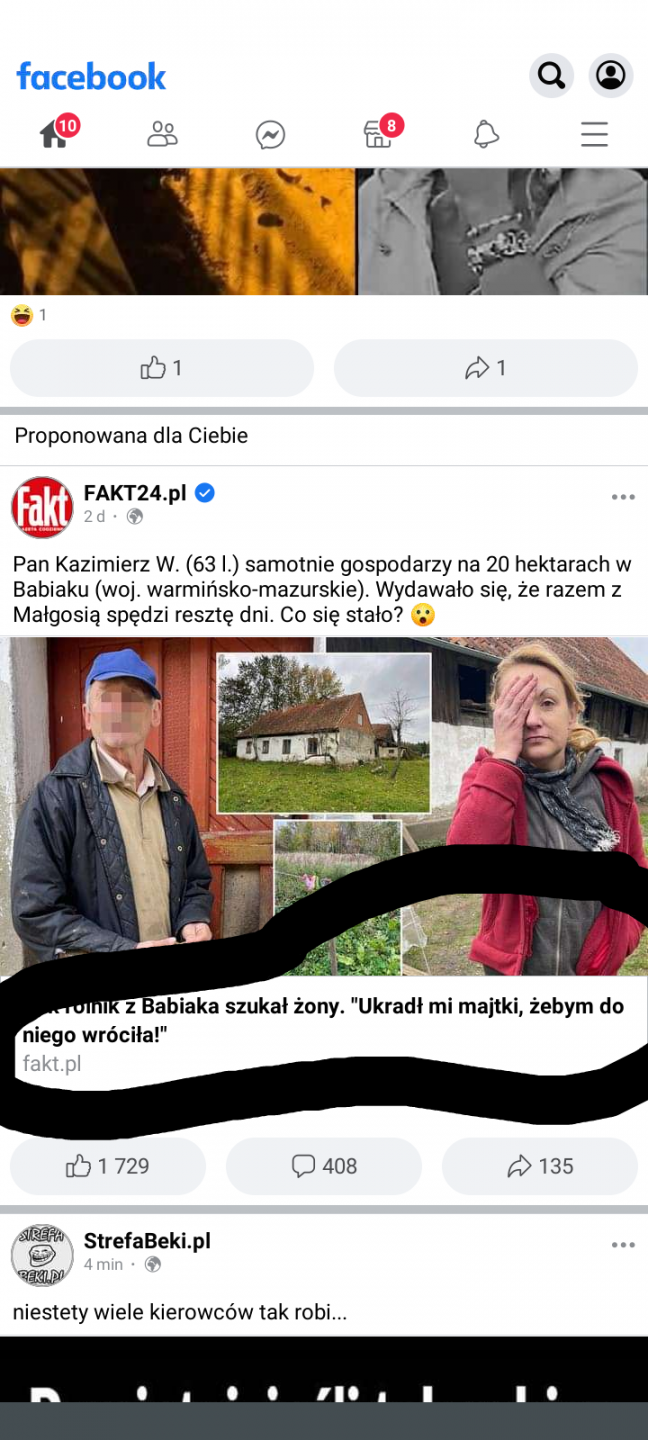Switch to the Home feed tab
648x1440 pixels.
coord(54,134)
